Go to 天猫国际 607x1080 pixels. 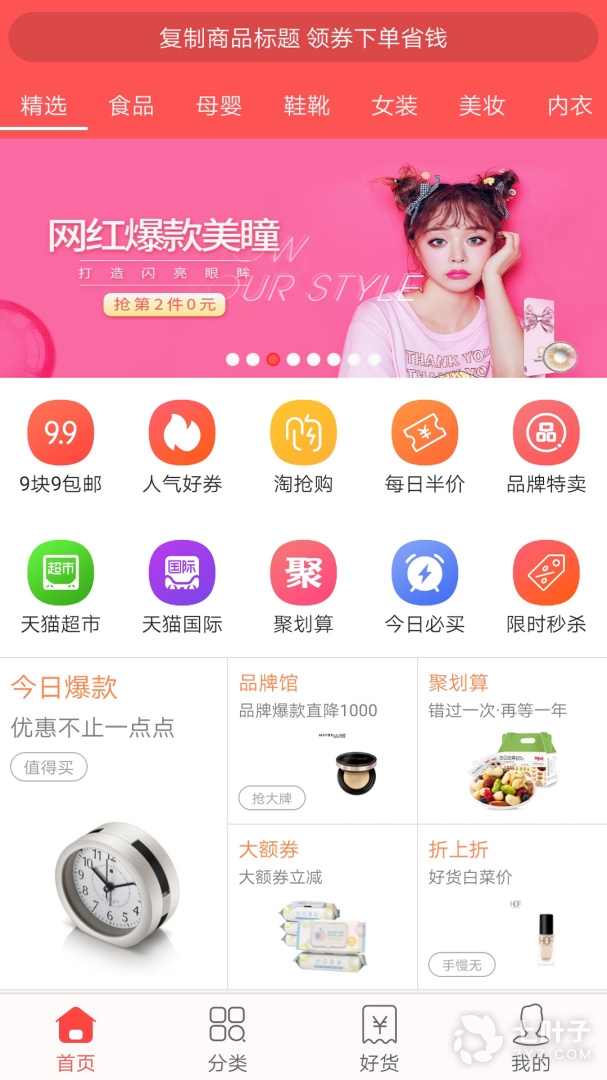coord(182,587)
